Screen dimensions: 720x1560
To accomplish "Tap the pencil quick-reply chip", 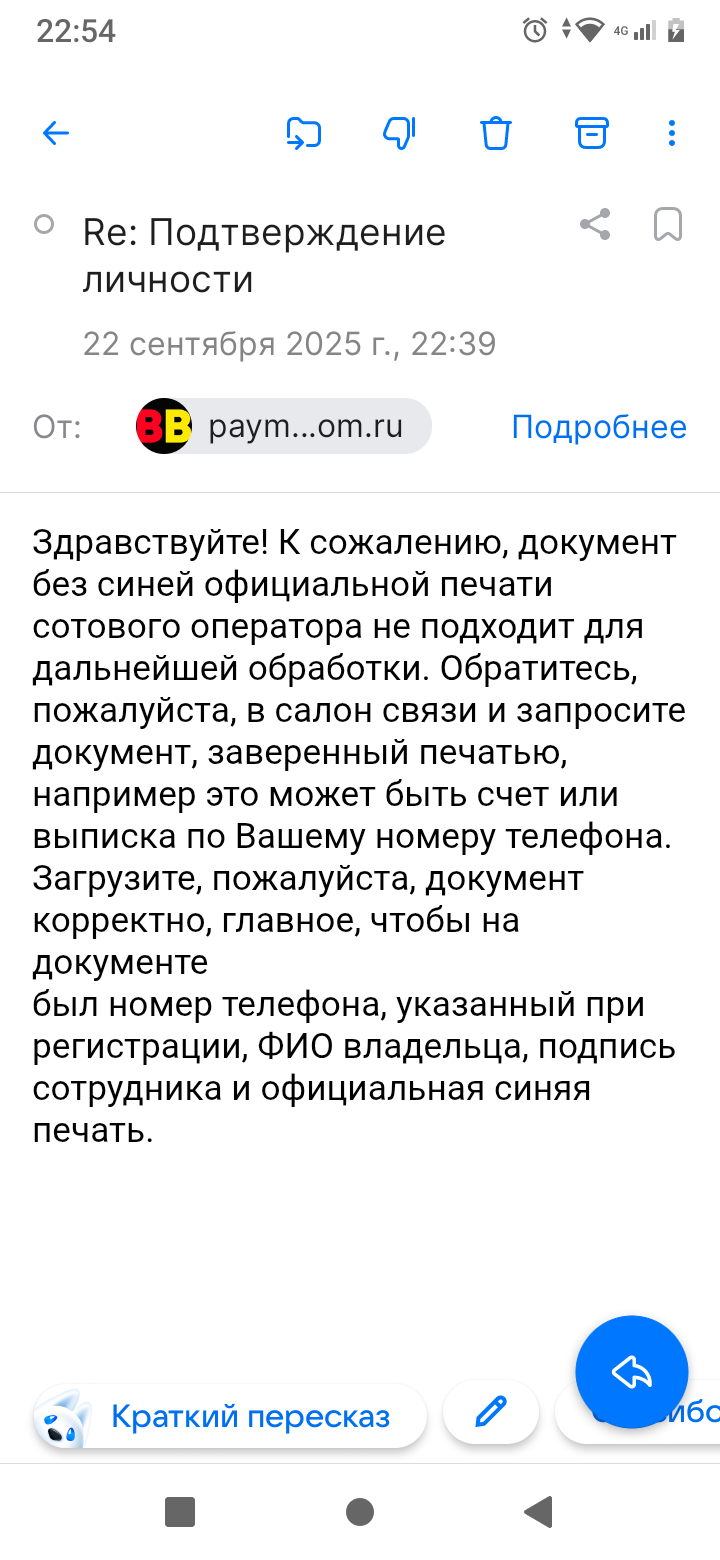I will pos(490,1413).
